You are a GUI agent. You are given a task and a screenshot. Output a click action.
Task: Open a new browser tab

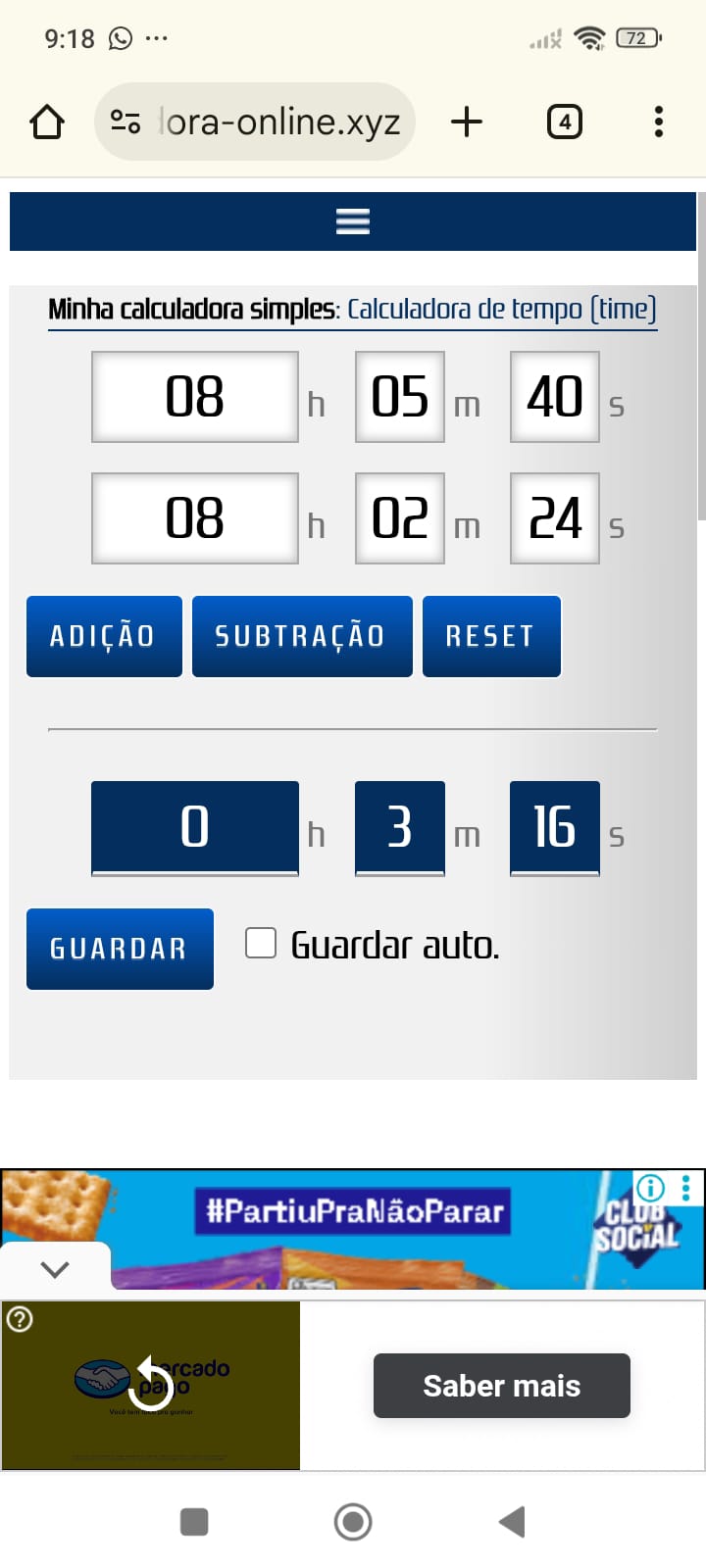pyautogui.click(x=467, y=122)
